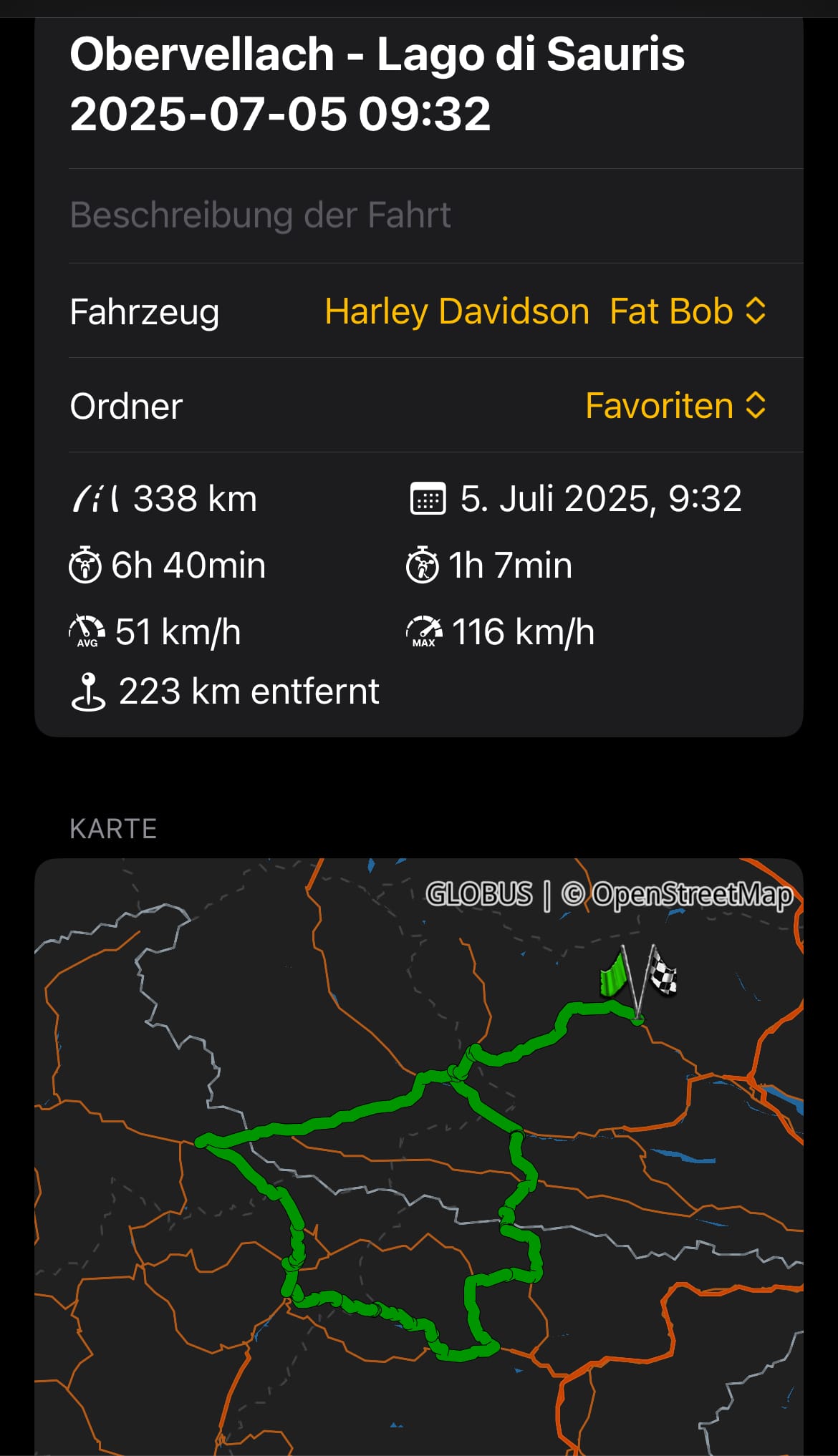
Task: Change the Ordner selection from Favoriten
Action: [675, 406]
